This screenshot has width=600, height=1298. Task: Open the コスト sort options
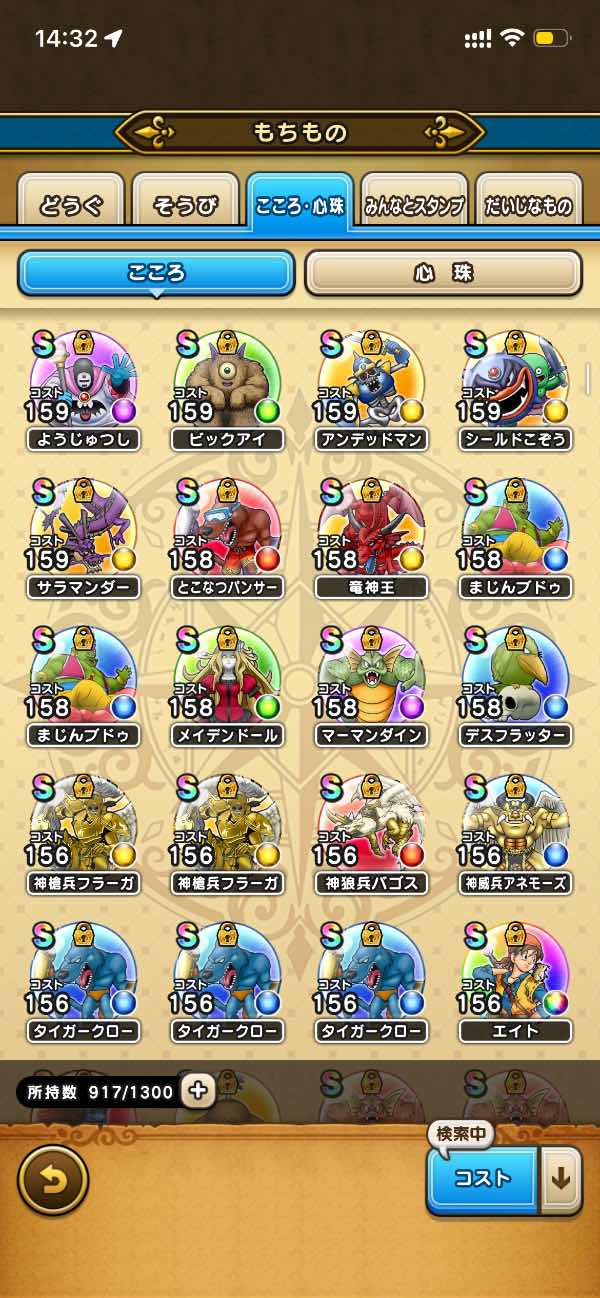tap(483, 1179)
